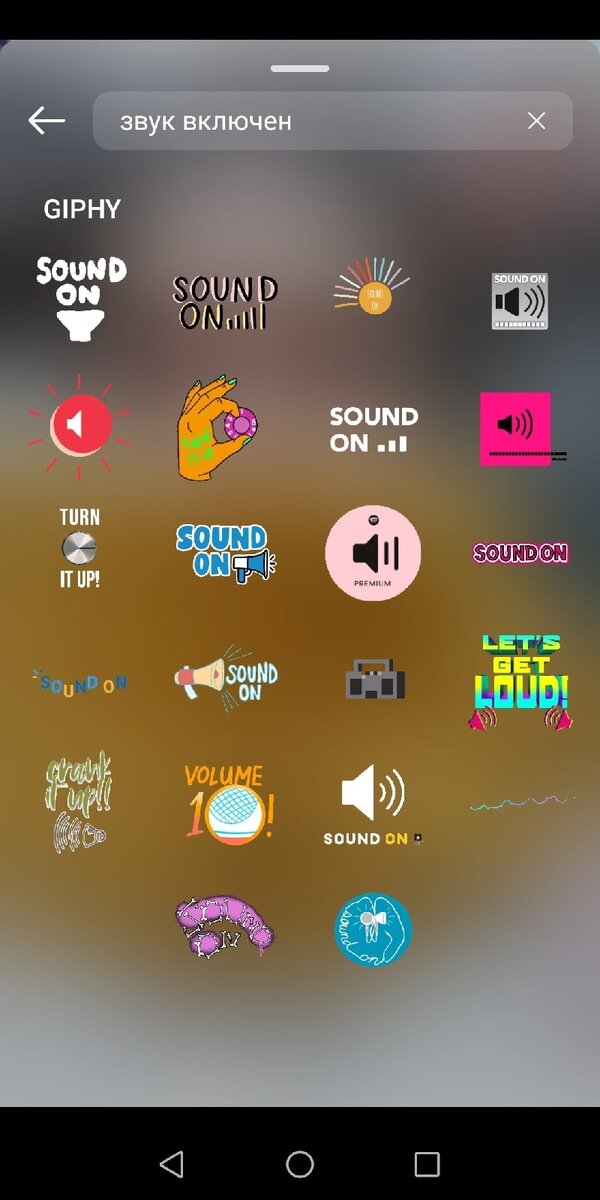Go back using the arrow icon

point(47,121)
